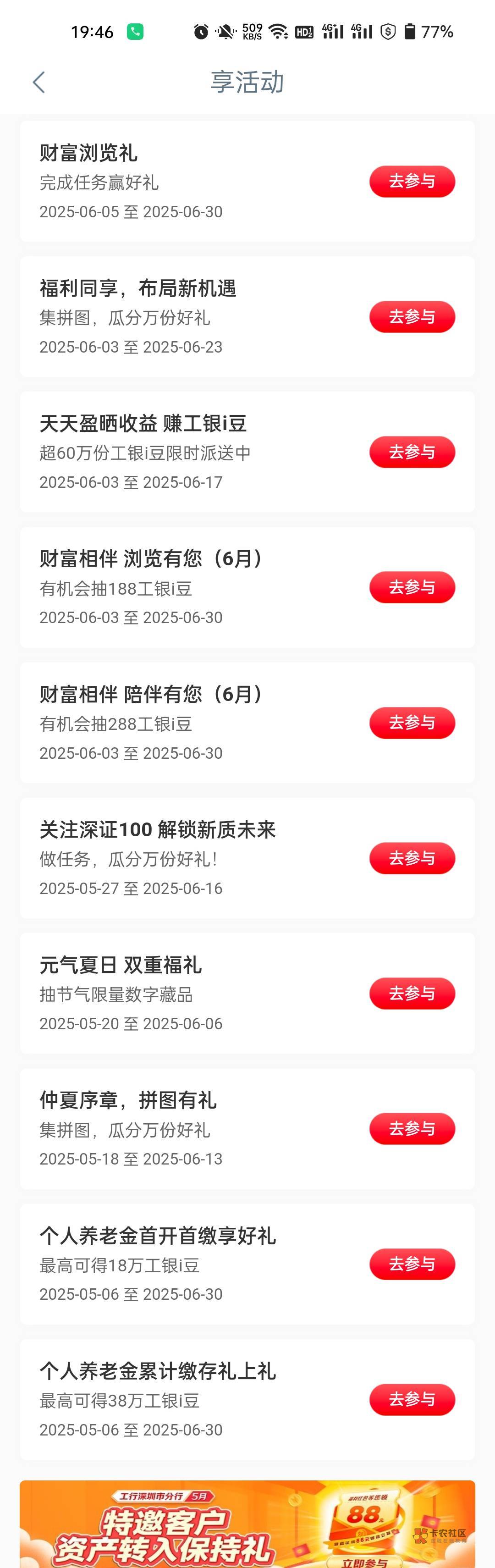This screenshot has width=495, height=1568.
Task: Join 个人养老金累计缴存礼上礼 activity
Action: 412,1399
